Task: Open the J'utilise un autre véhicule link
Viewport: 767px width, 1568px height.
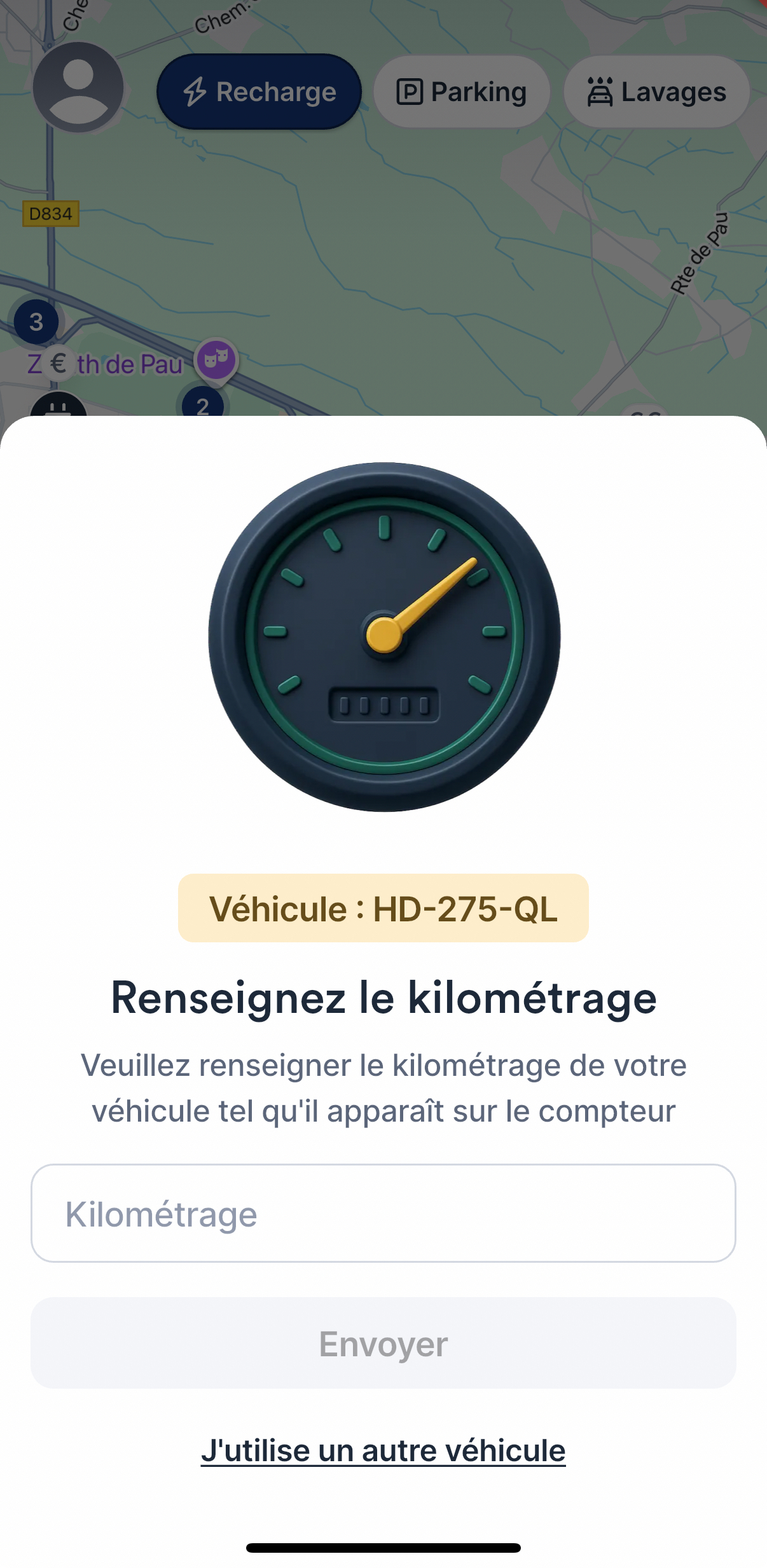Action: (383, 1450)
